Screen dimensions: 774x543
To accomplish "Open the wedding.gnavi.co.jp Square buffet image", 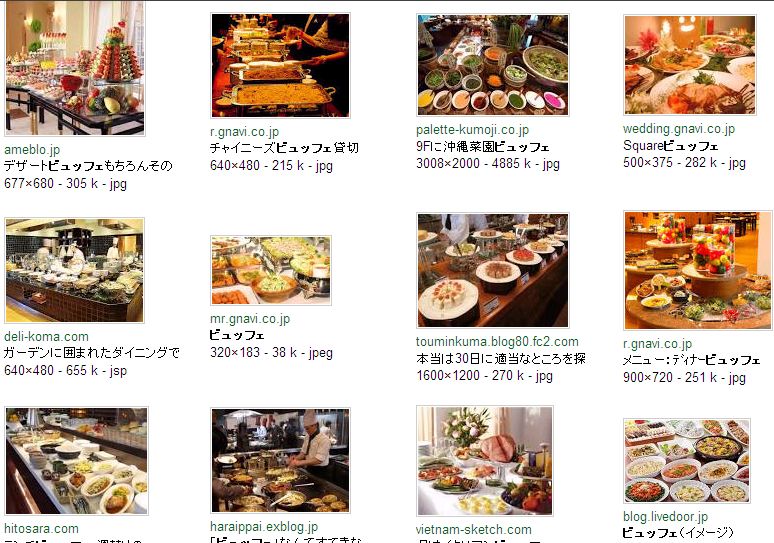I will point(690,65).
